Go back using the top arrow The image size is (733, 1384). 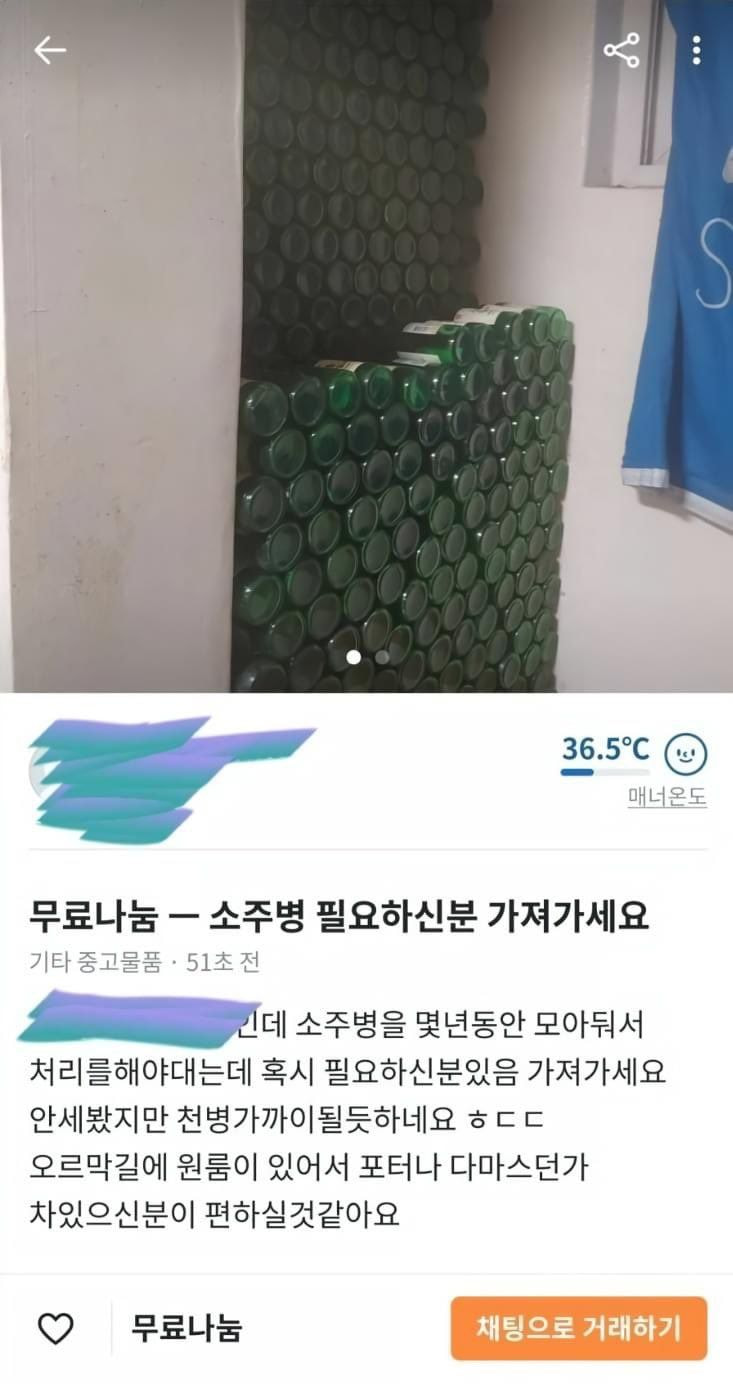(50, 51)
